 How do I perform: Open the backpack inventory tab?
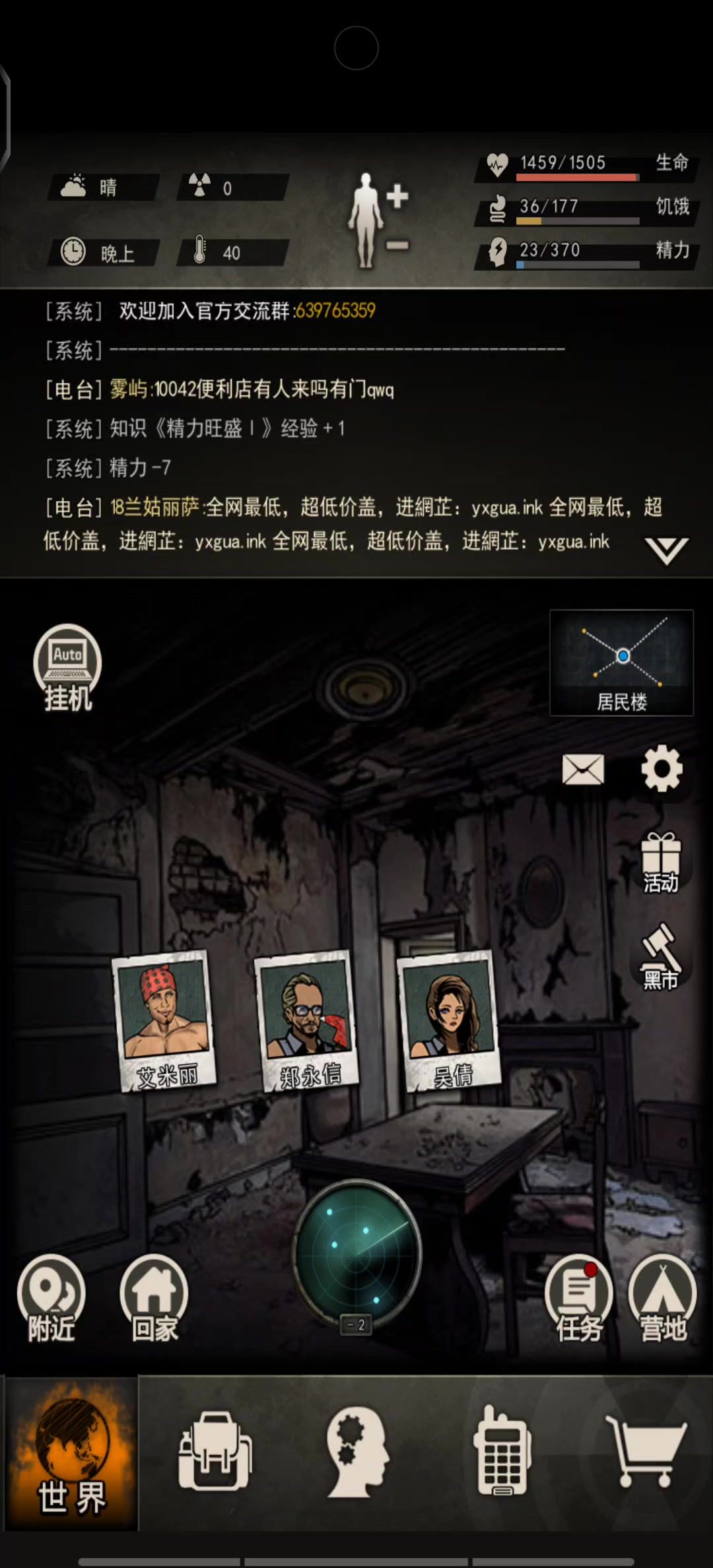point(215,1452)
